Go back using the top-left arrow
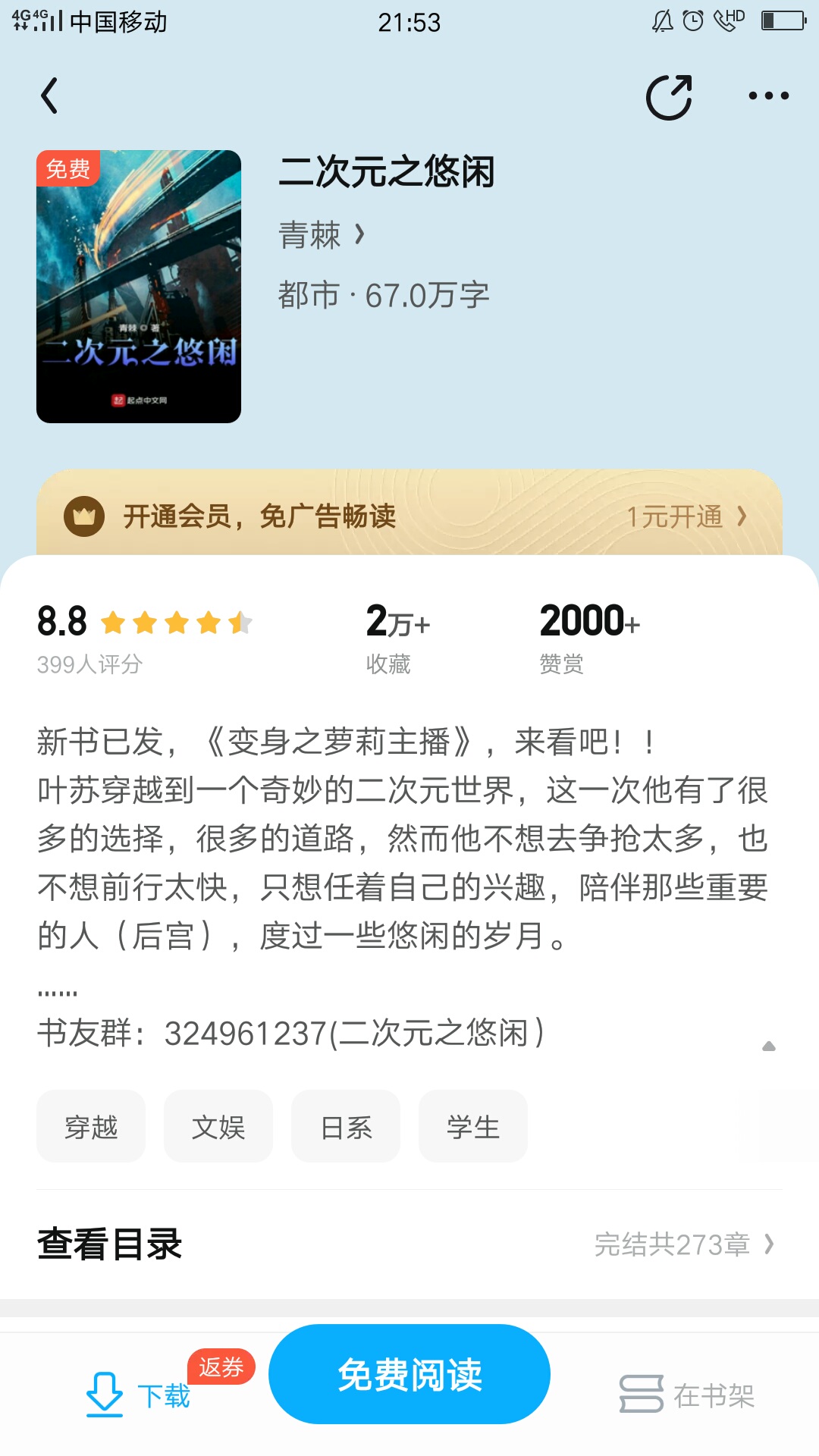The height and width of the screenshot is (1456, 819). tap(49, 96)
